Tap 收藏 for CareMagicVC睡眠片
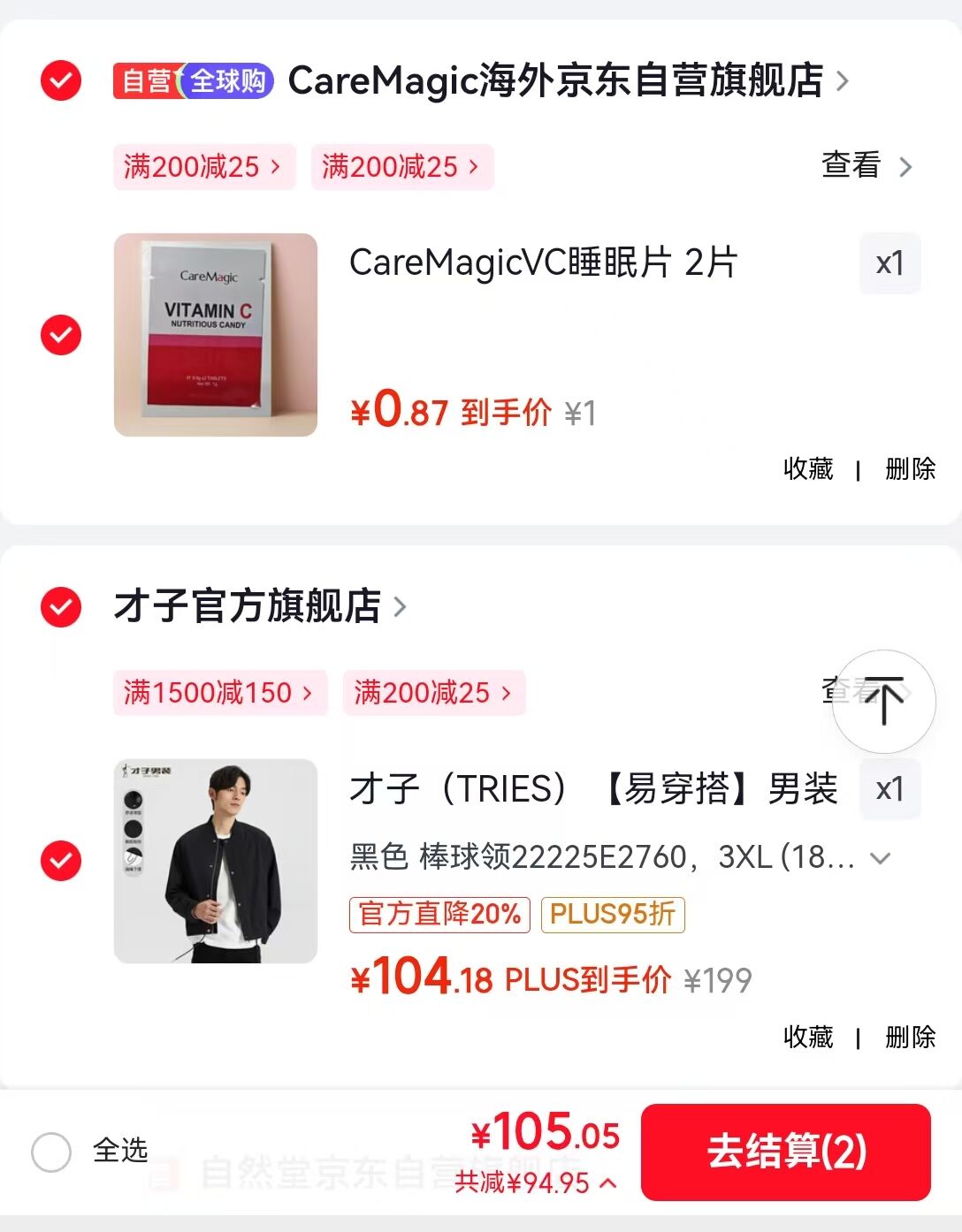962x1232 pixels. tap(808, 468)
